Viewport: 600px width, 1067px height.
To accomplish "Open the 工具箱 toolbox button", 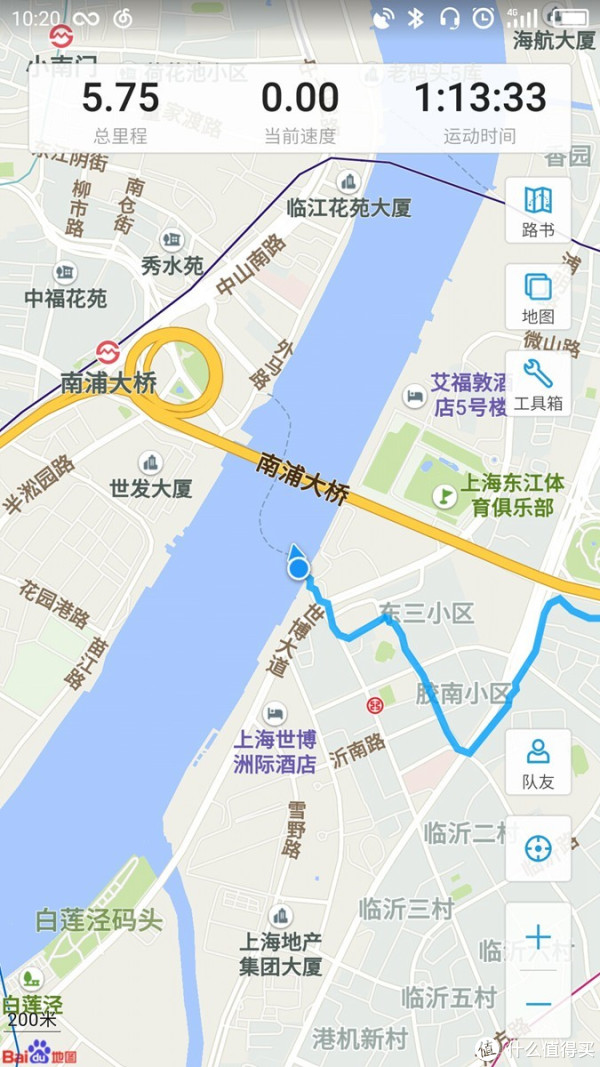I will (538, 384).
